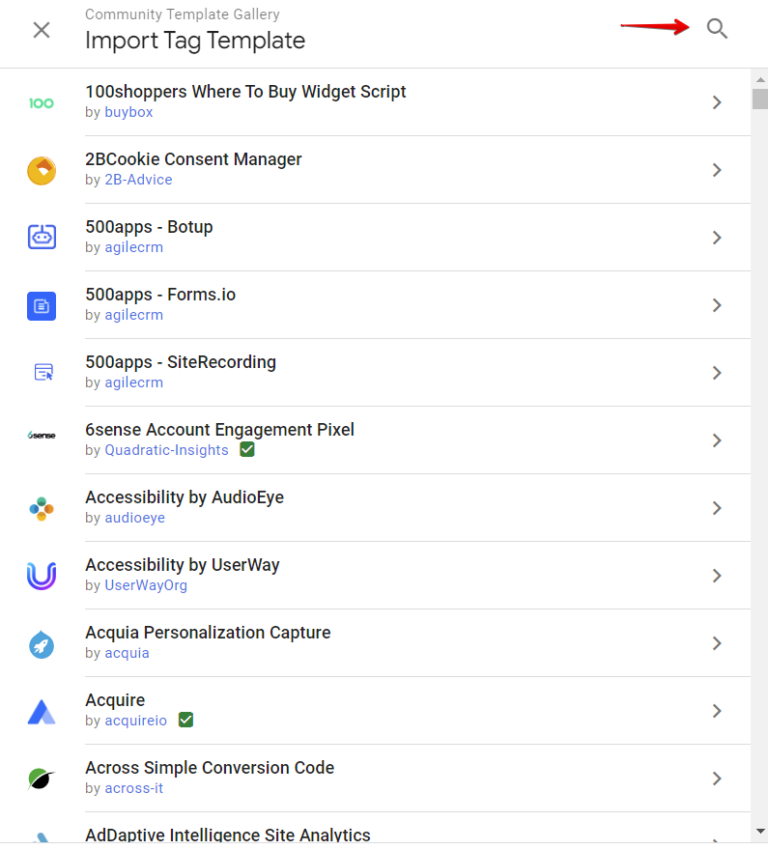768x850 pixels.
Task: Open AdDaptive Intelligence Site Analytics template
Action: tap(227, 835)
